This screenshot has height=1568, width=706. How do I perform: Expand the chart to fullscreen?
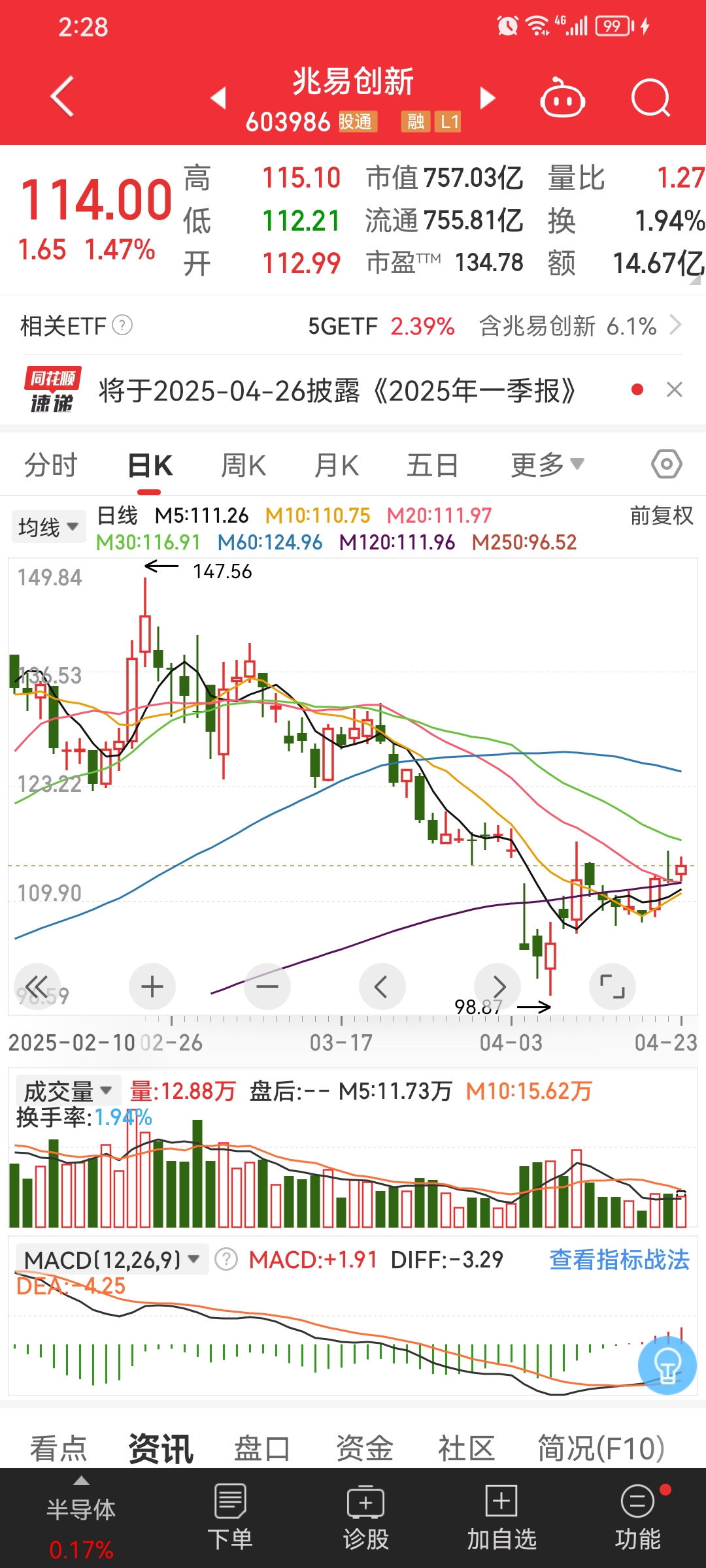[x=612, y=987]
